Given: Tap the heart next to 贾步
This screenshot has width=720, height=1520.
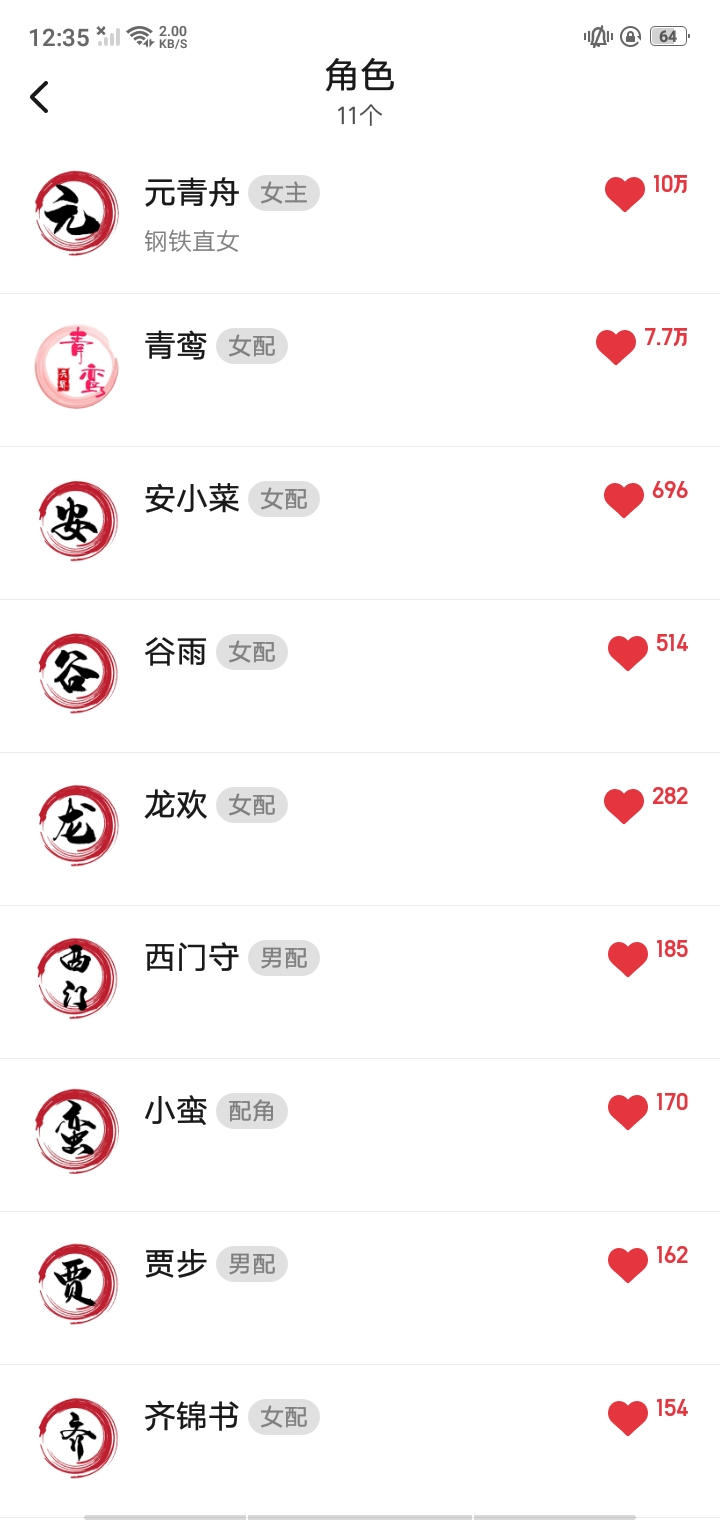Looking at the screenshot, I should tap(628, 1264).
